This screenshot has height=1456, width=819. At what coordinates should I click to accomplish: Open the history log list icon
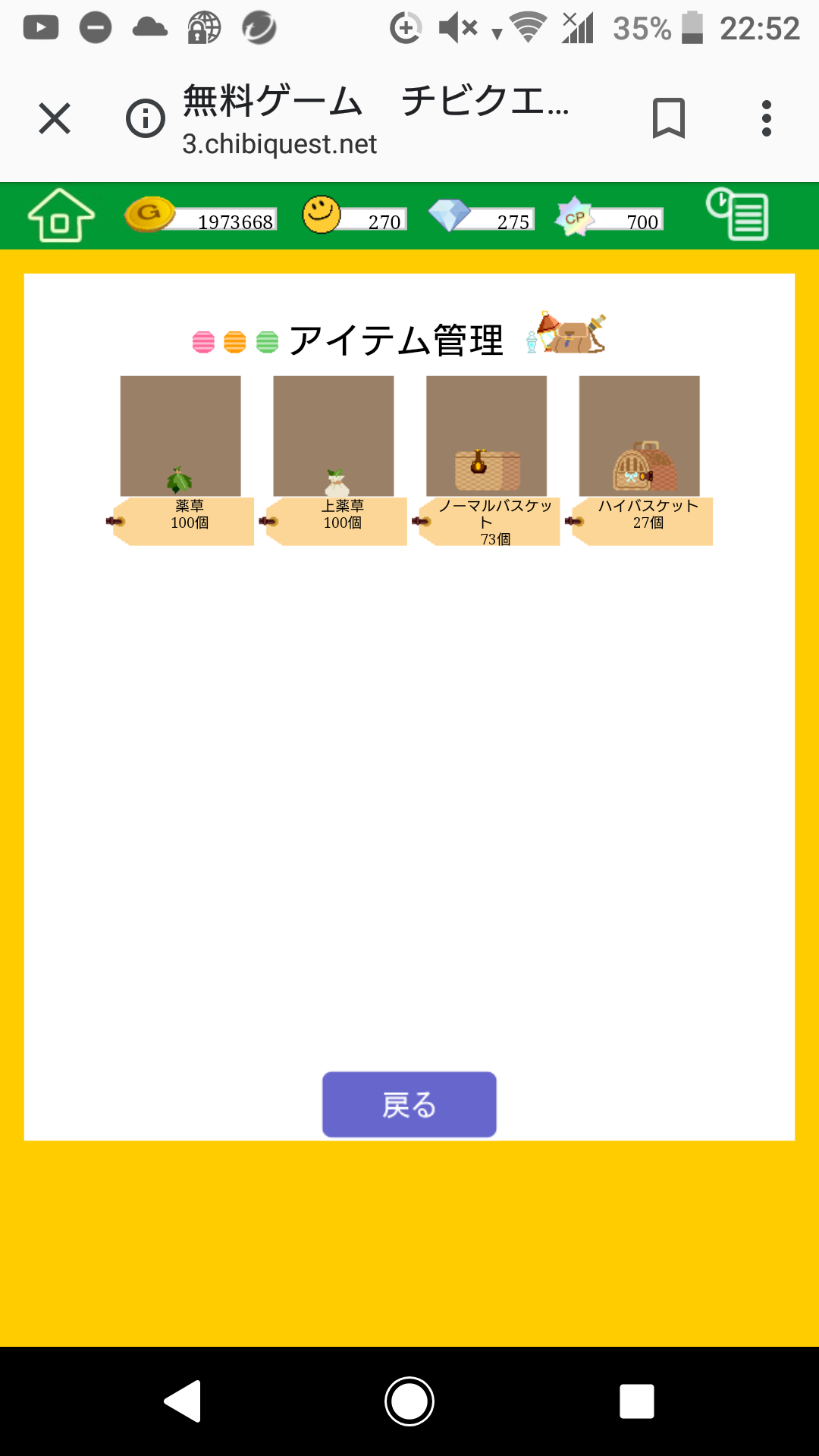coord(737,215)
